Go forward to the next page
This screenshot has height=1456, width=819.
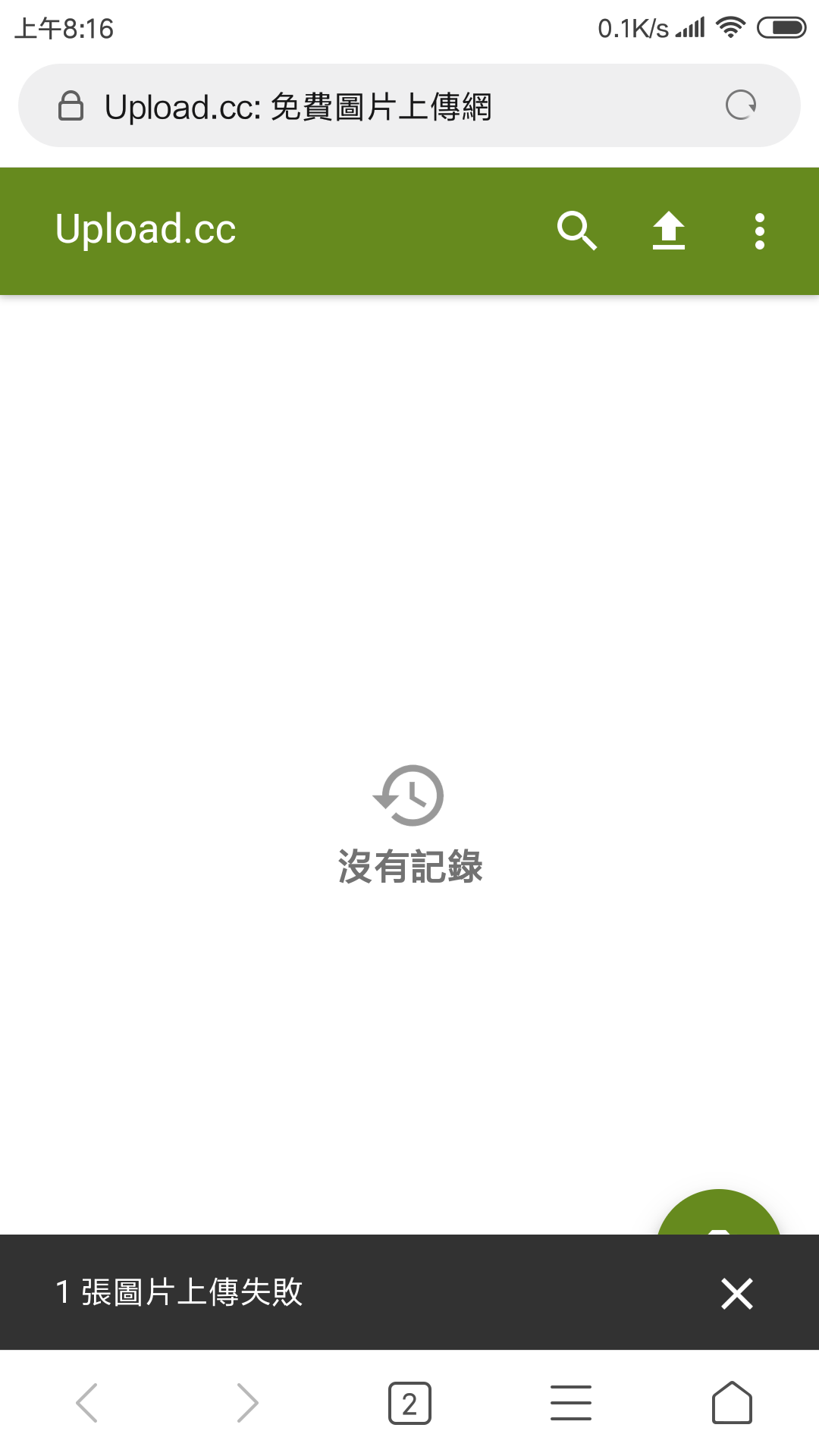(247, 1403)
